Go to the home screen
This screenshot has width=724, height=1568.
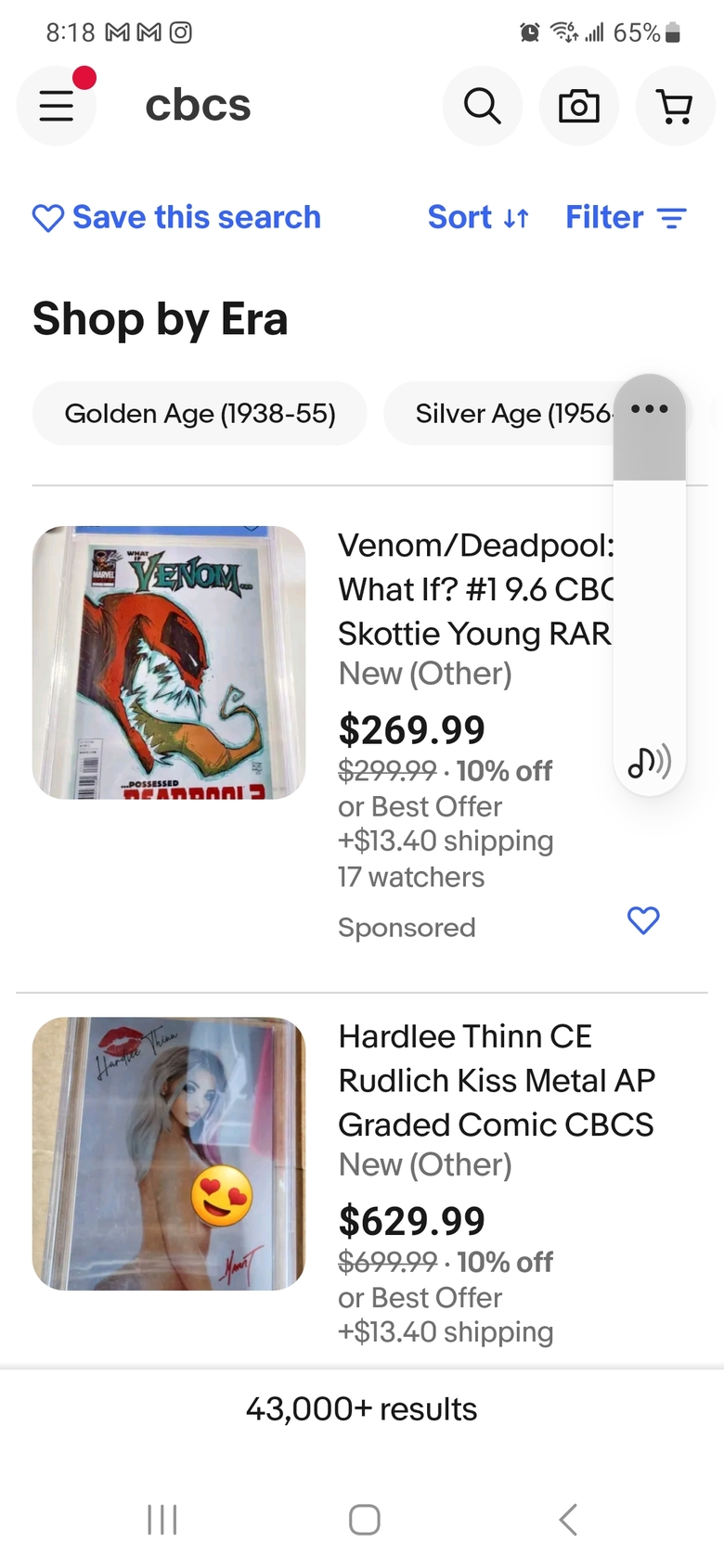[x=364, y=1520]
